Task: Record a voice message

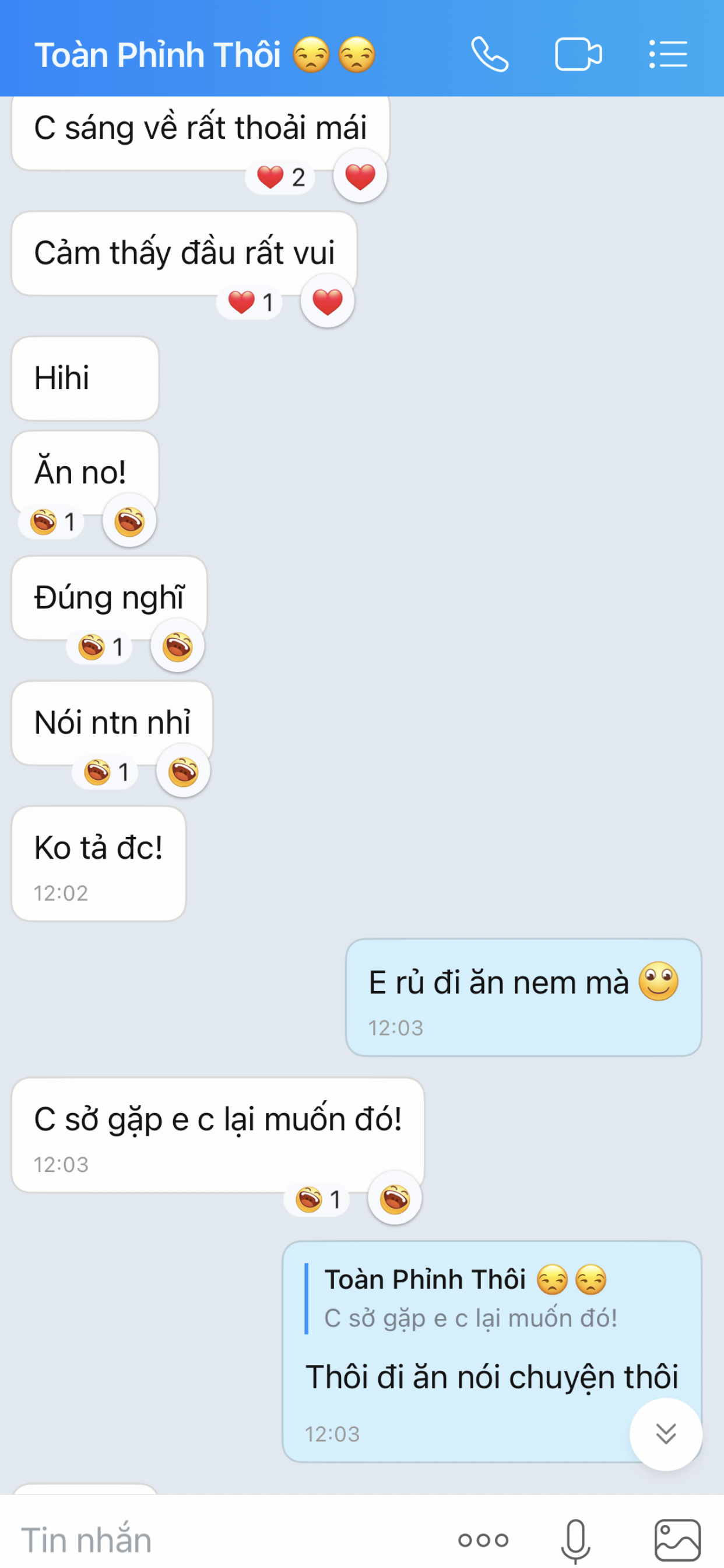Action: pos(575,1540)
